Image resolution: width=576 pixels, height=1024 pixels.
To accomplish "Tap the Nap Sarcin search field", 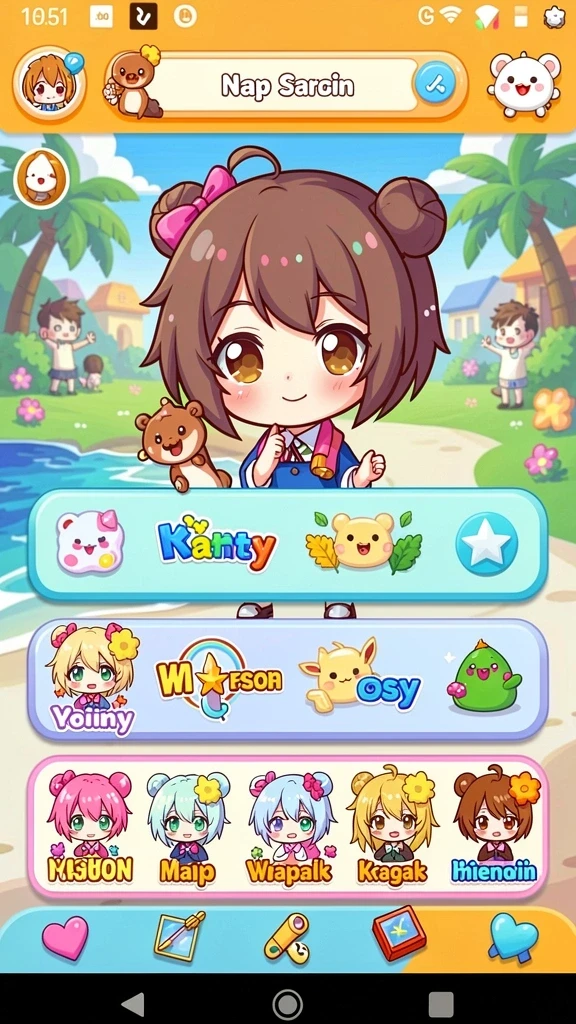I will [x=287, y=86].
